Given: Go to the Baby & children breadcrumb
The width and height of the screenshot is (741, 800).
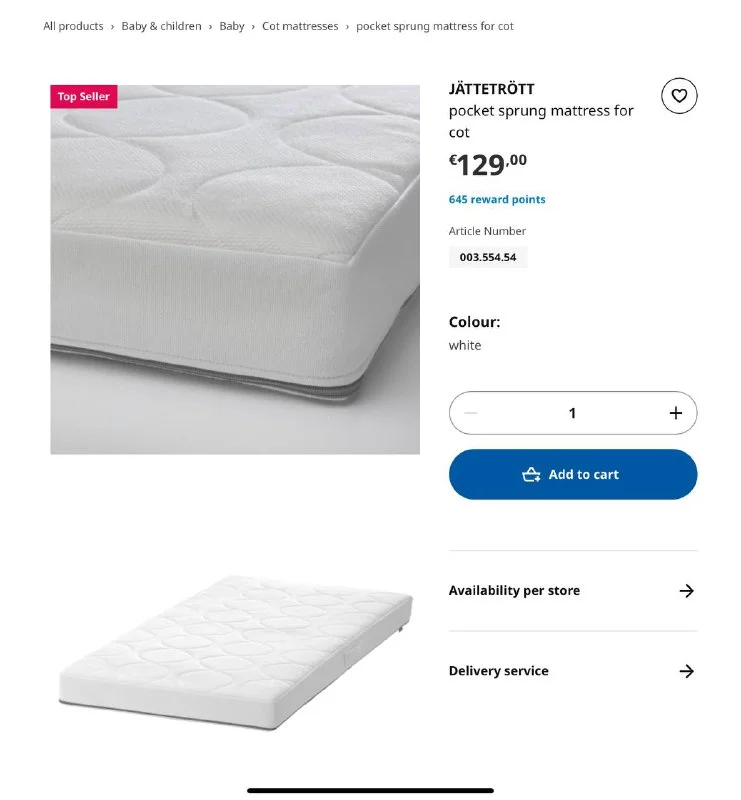Looking at the screenshot, I should click(x=161, y=26).
